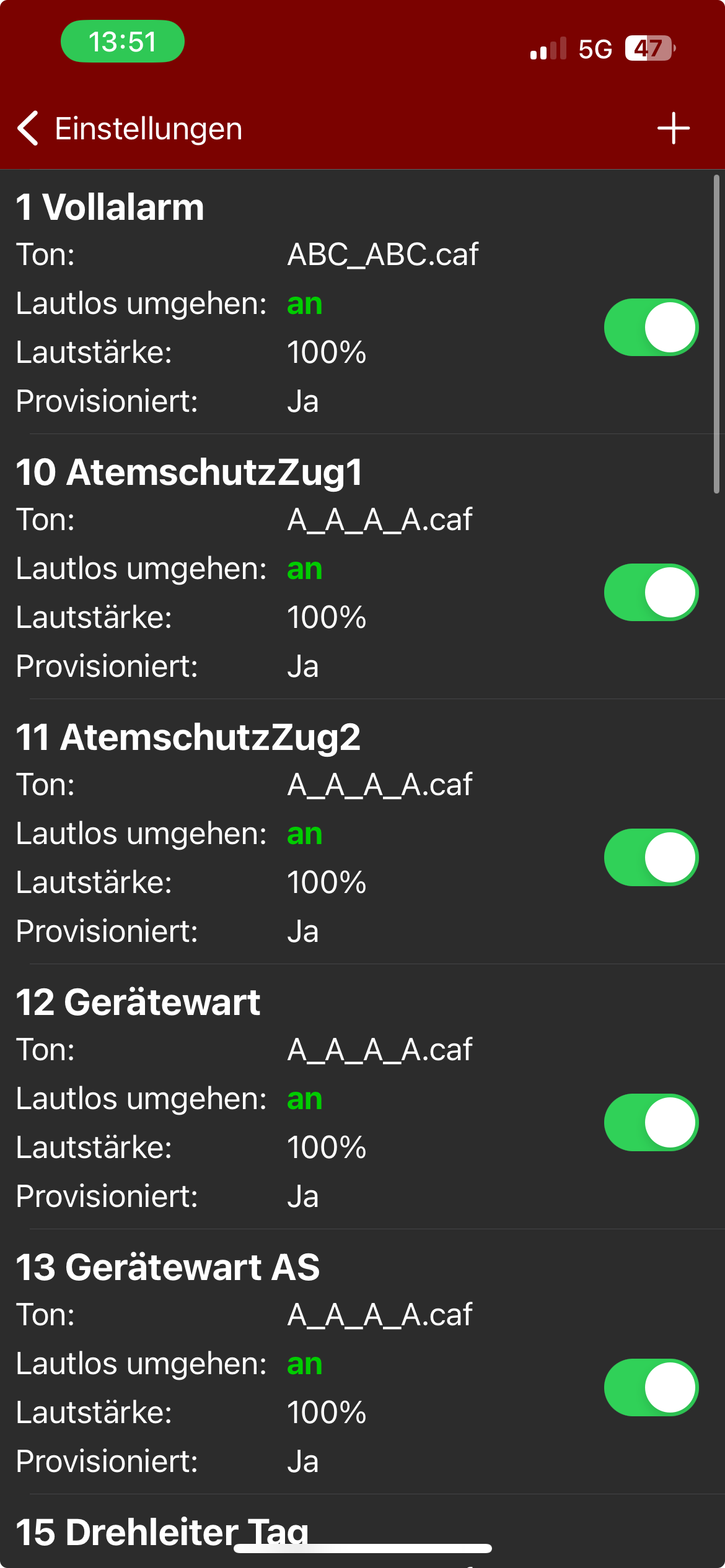Viewport: 725px width, 1568px height.
Task: Switch off the 12 Gerätewart toggle
Action: [x=651, y=1123]
